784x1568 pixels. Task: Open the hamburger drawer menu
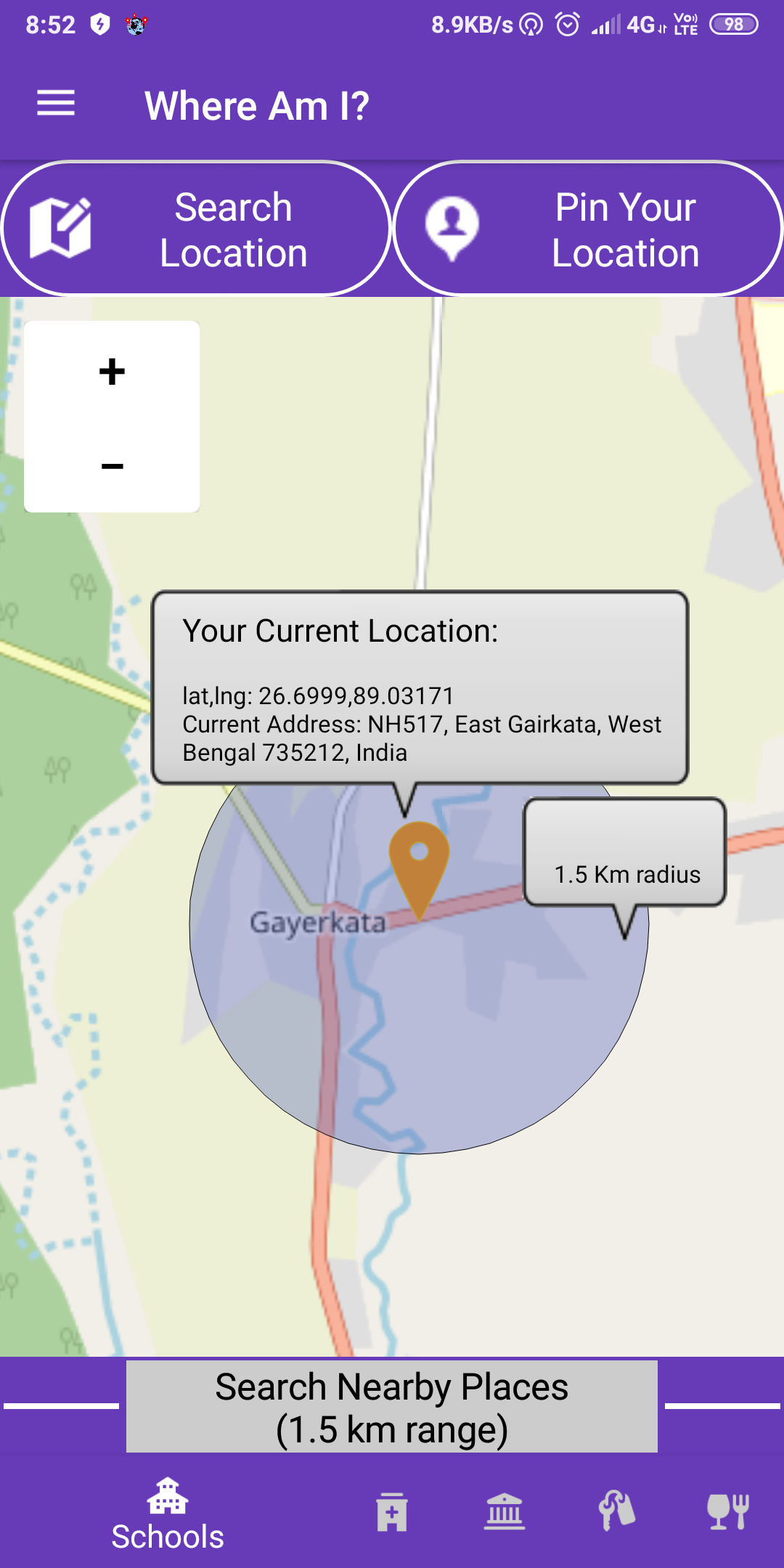(56, 103)
